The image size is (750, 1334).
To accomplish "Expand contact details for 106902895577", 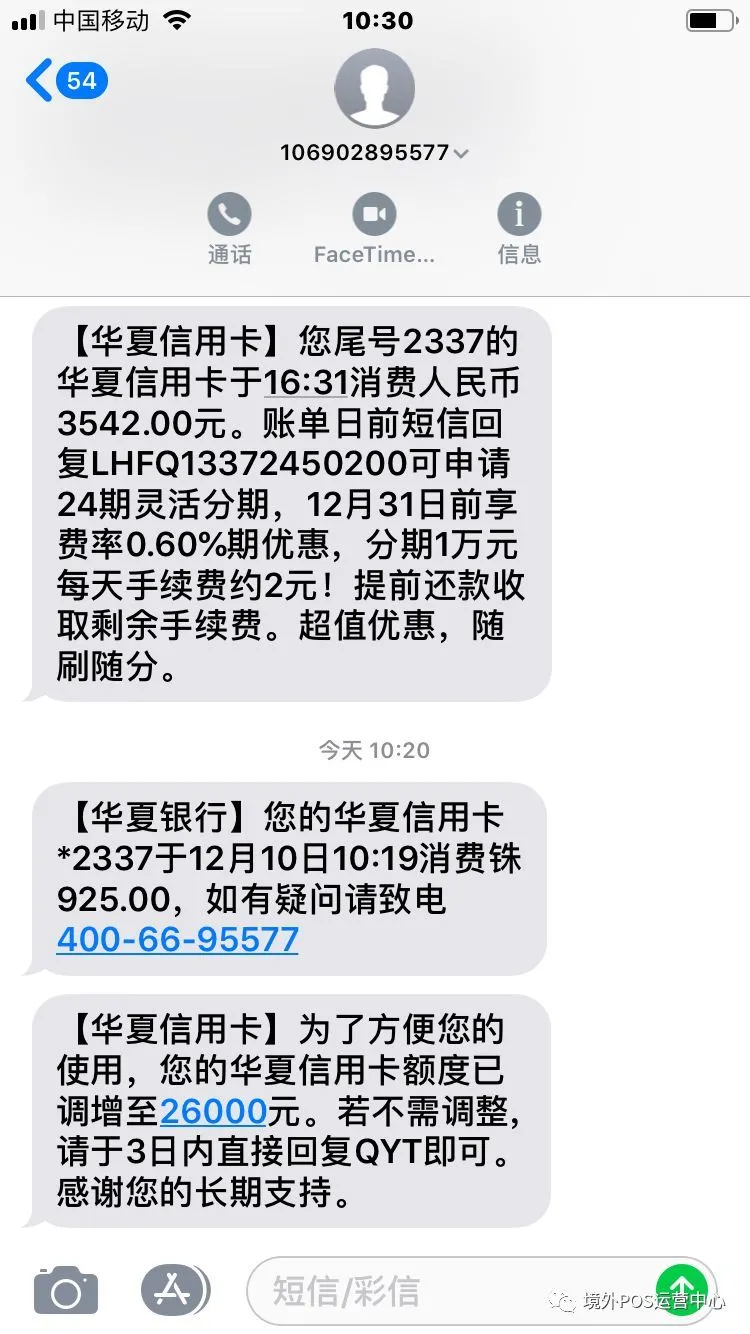I will tap(374, 153).
